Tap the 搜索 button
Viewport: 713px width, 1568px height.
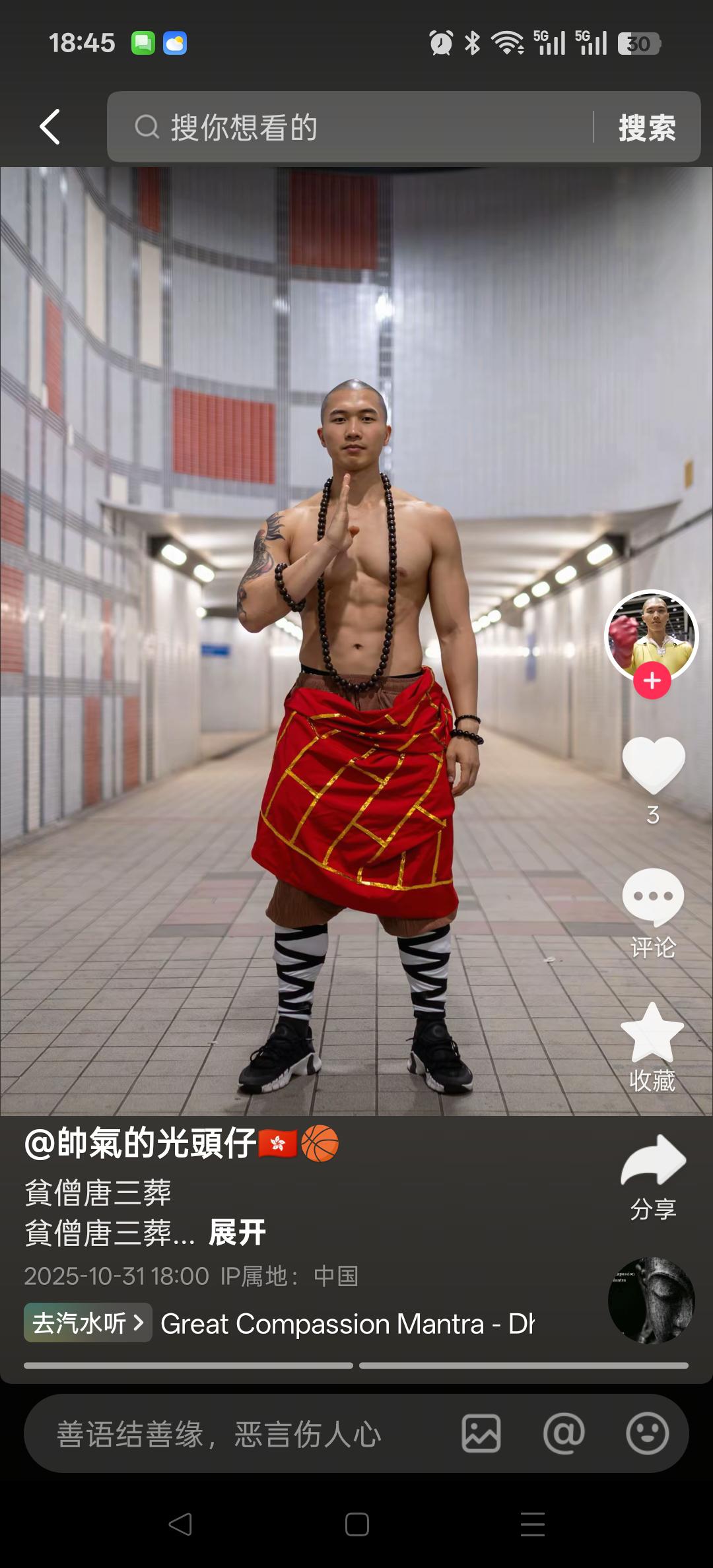pos(647,127)
